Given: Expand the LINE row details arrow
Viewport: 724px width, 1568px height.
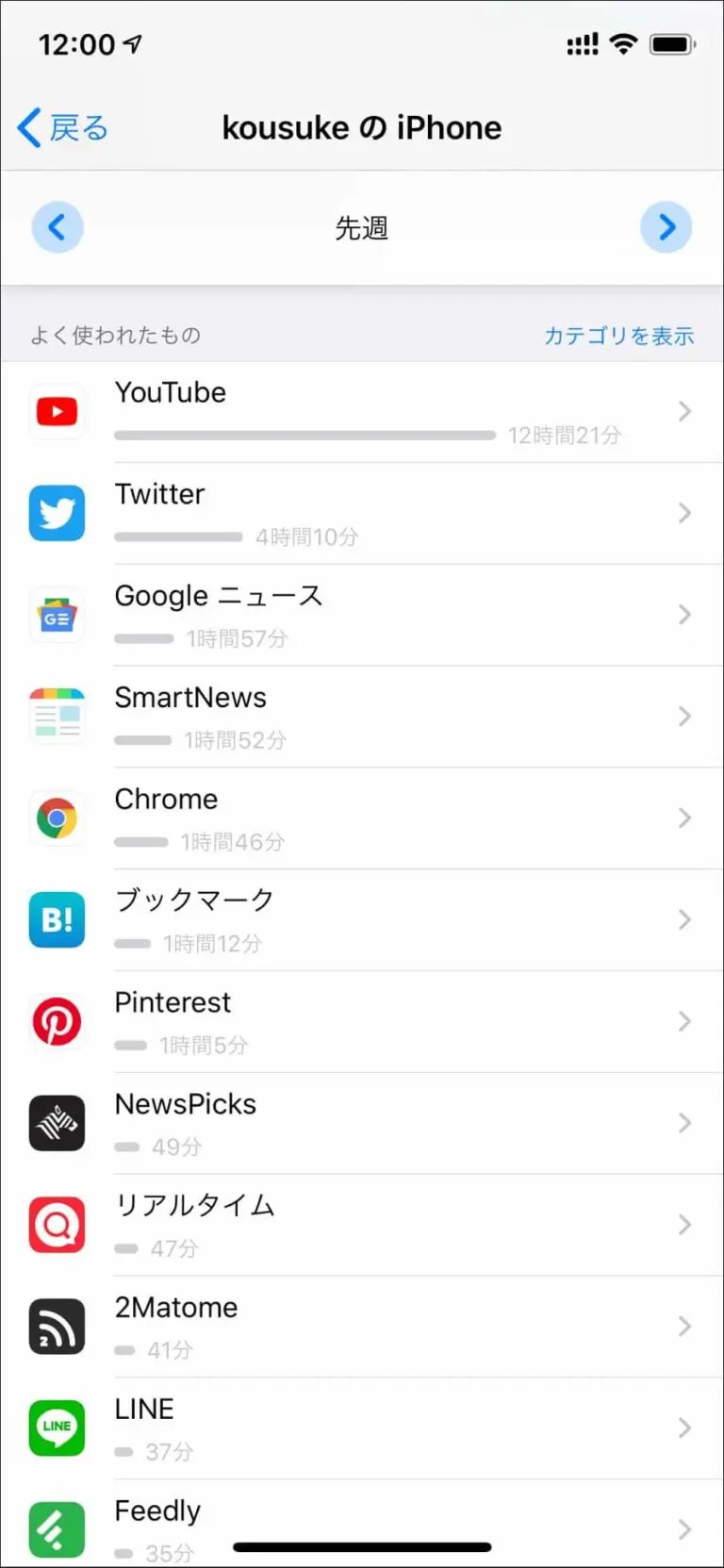Looking at the screenshot, I should (x=685, y=1428).
